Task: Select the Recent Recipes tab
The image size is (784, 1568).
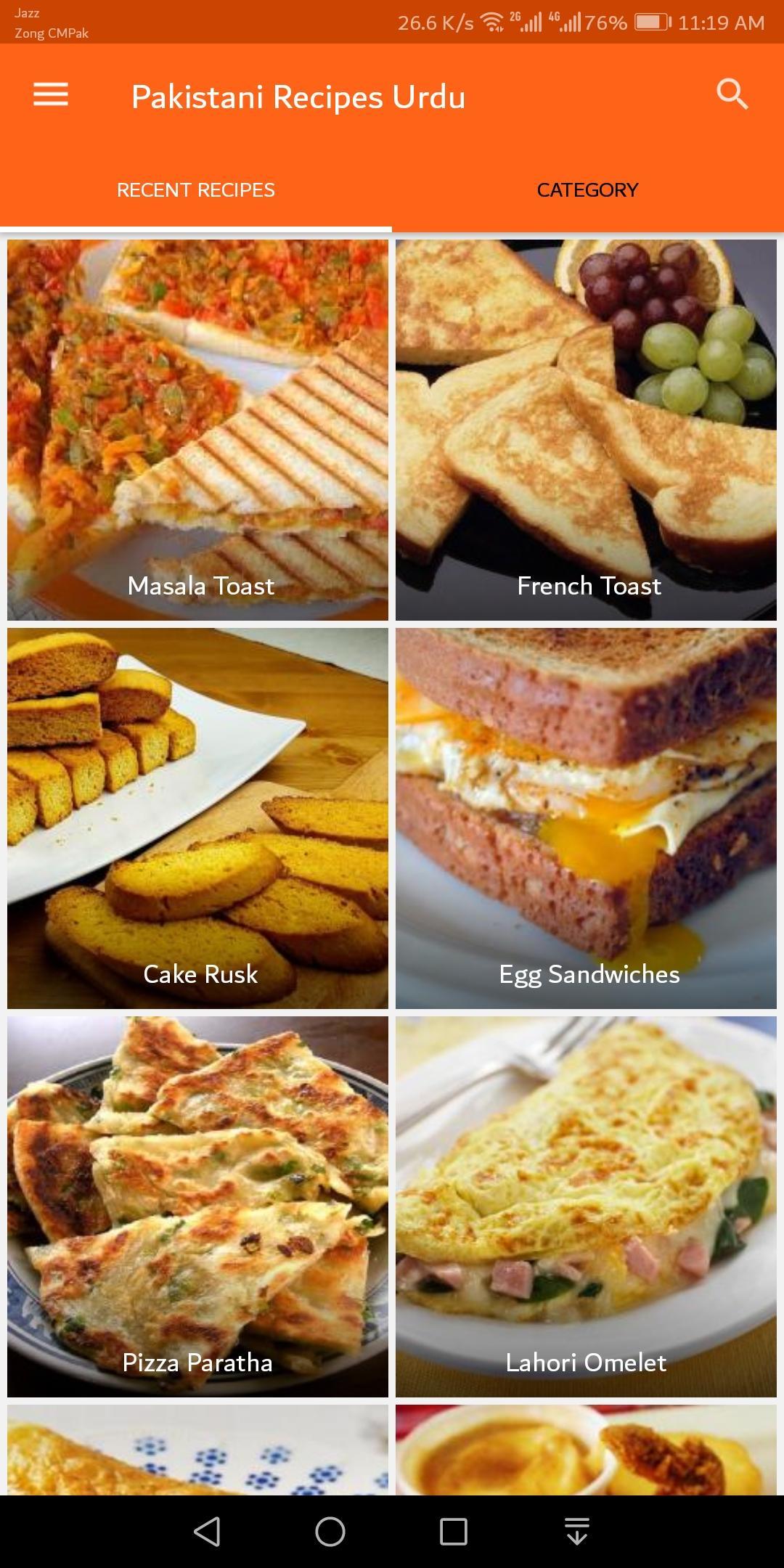Action: 196,190
